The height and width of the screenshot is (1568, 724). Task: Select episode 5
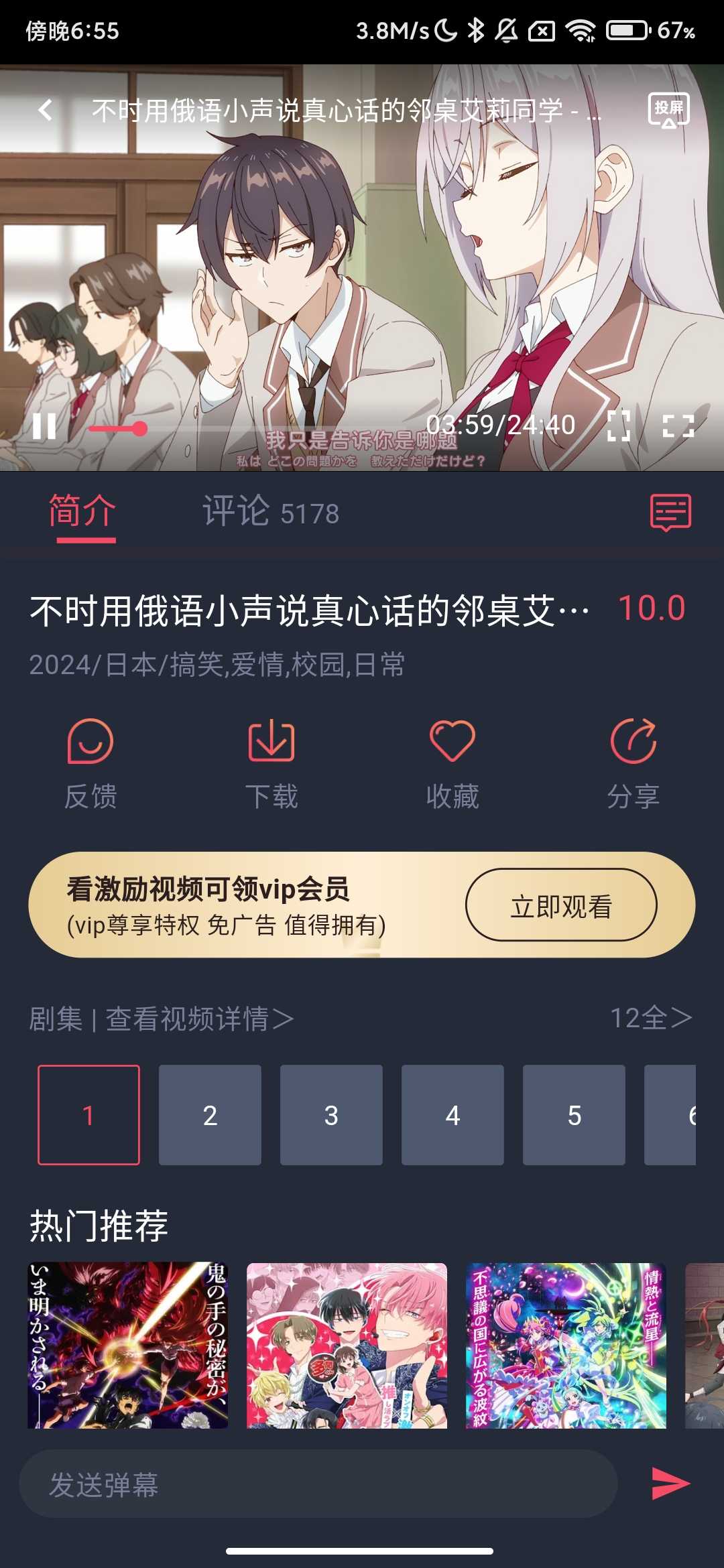tap(574, 1115)
